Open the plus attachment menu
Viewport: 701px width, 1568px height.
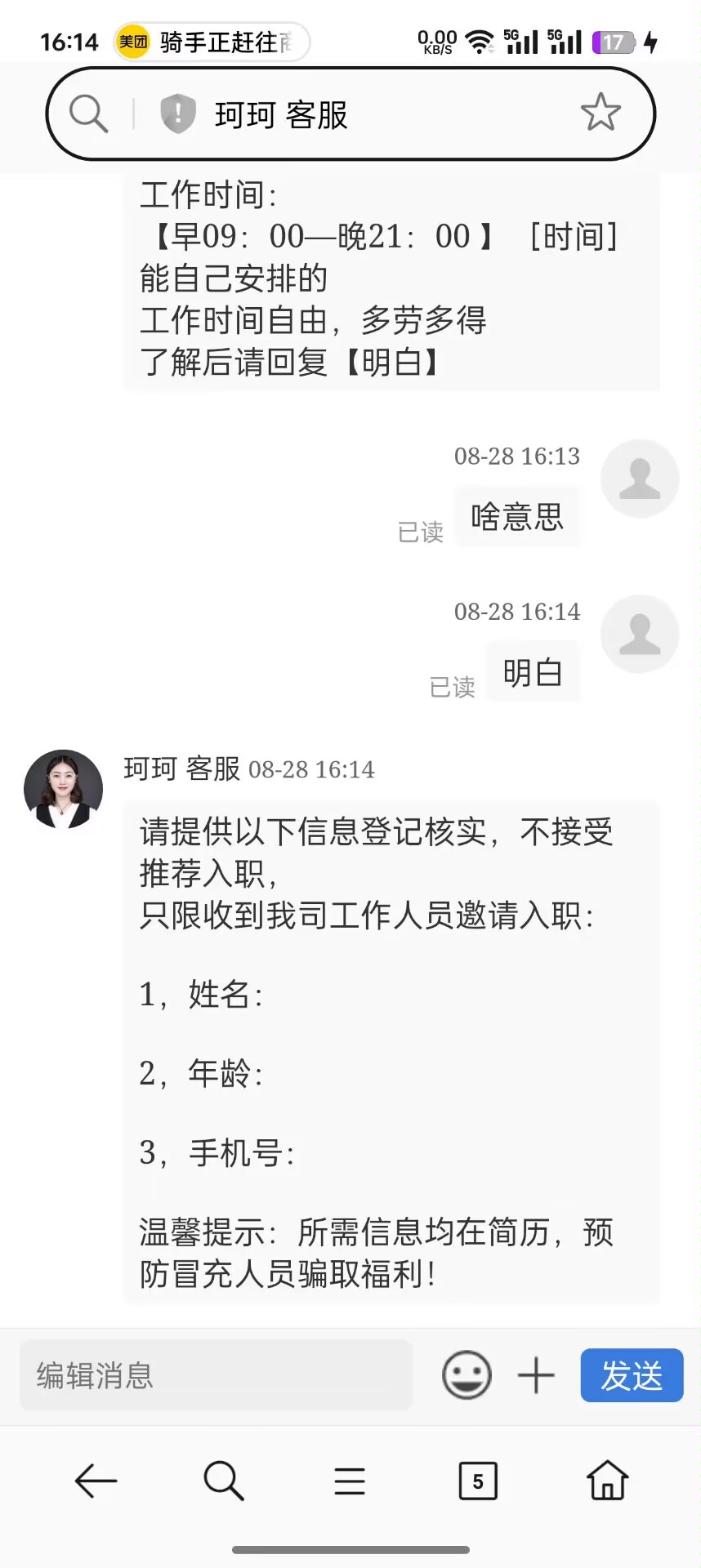[536, 1375]
